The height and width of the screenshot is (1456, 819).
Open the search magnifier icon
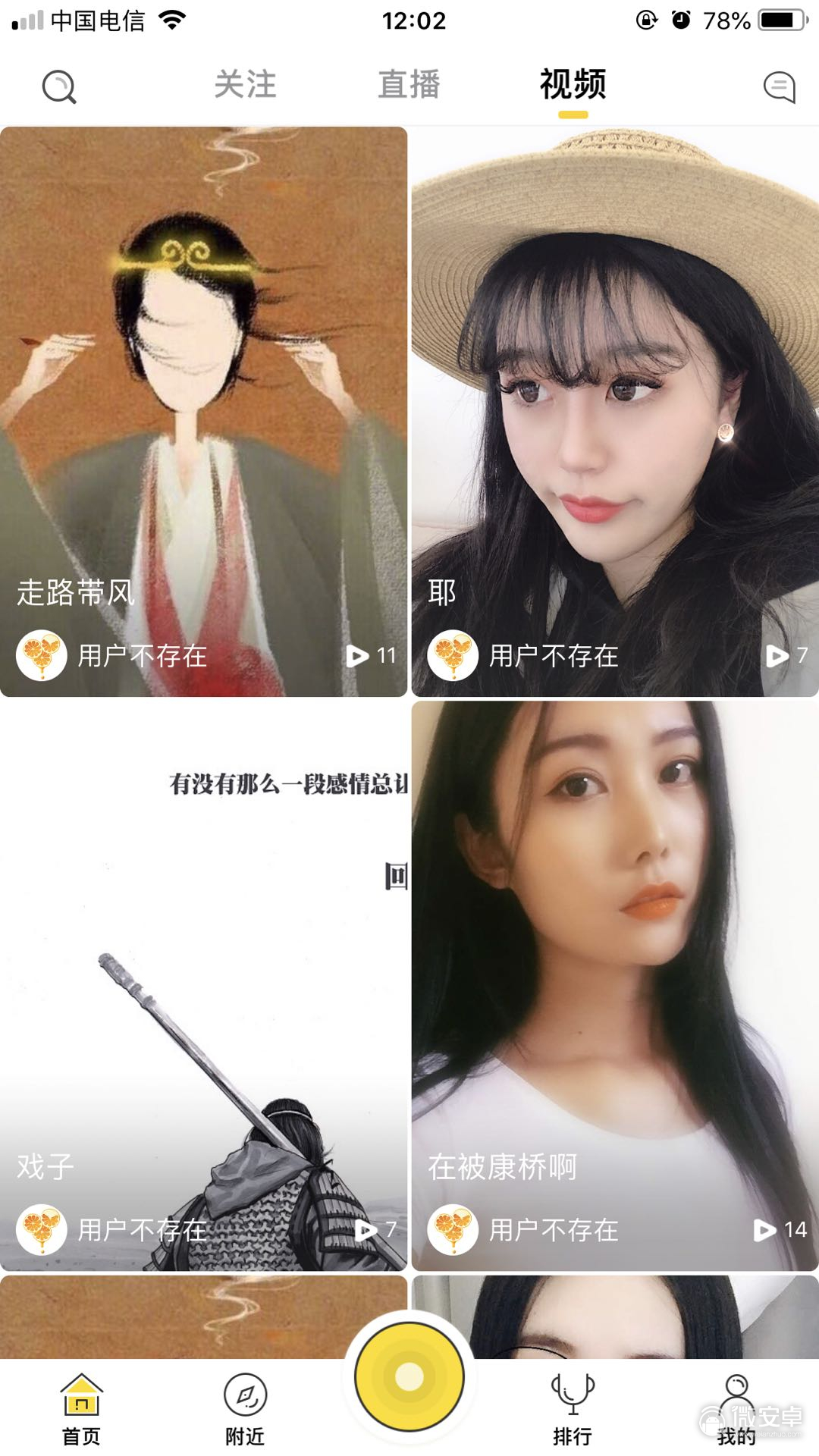click(x=59, y=86)
